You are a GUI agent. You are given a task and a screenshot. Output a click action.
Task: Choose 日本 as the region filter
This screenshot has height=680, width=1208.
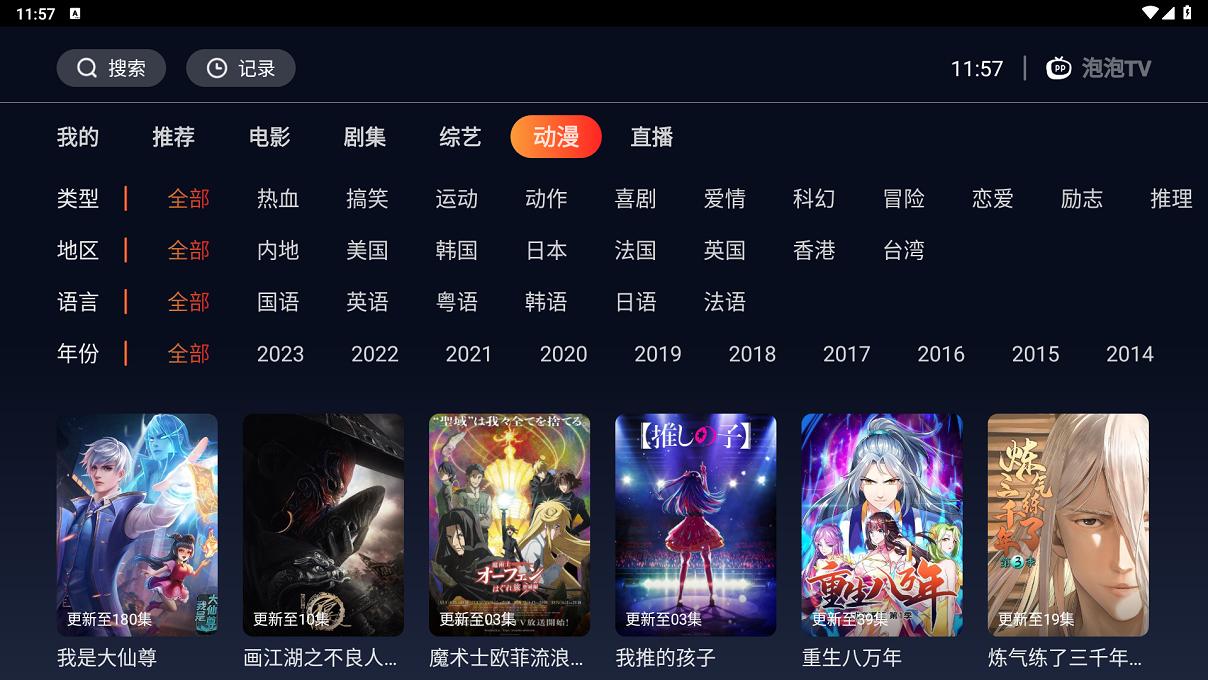546,250
